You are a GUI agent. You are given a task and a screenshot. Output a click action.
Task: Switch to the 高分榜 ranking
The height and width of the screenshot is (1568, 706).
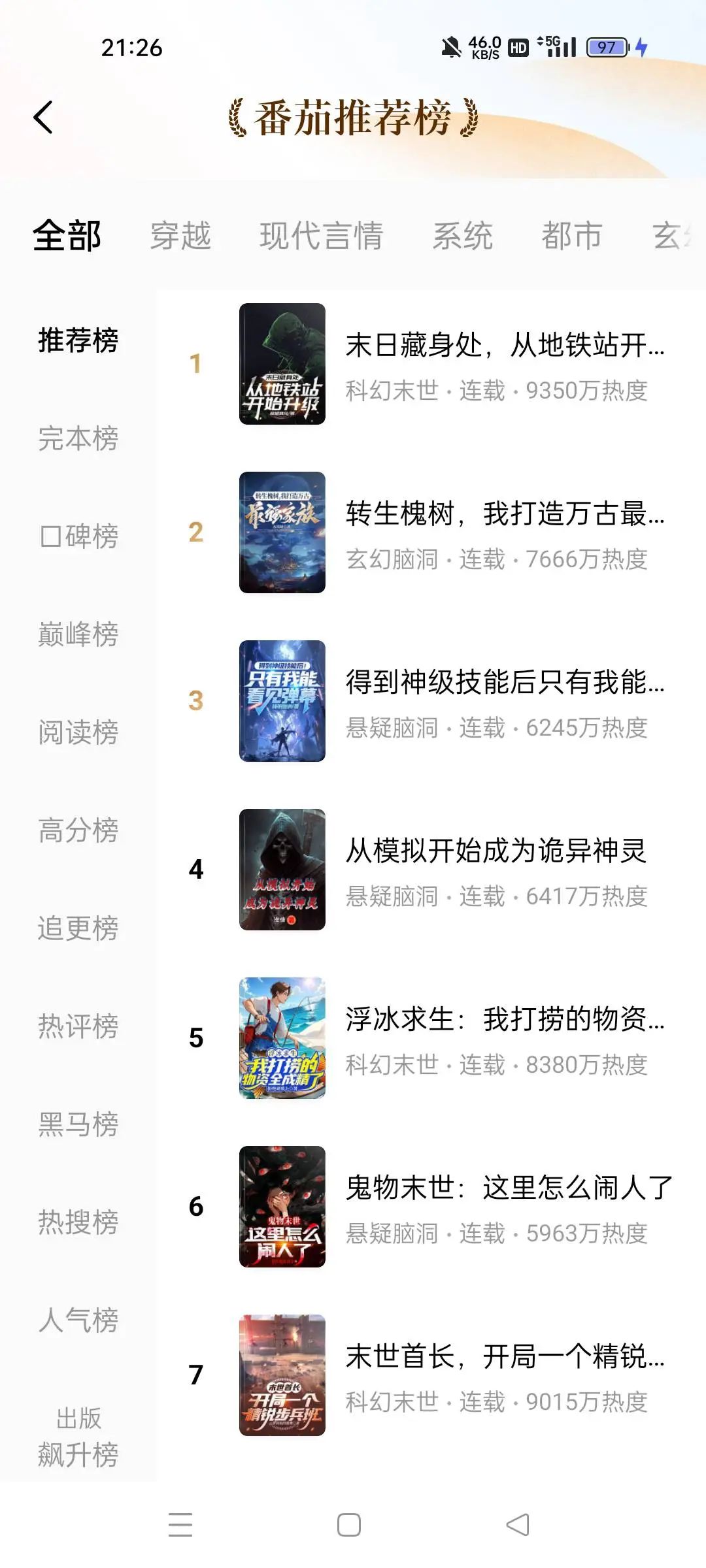click(78, 830)
